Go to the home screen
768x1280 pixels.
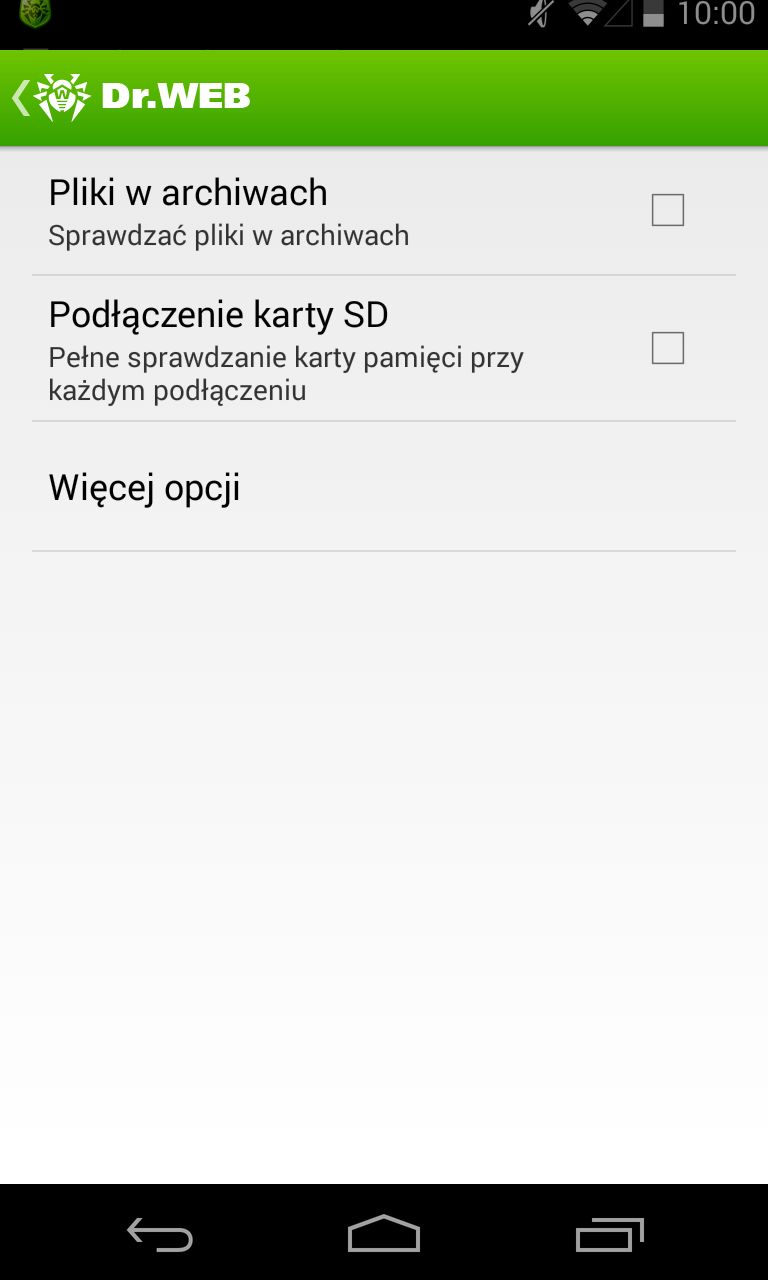(x=384, y=1234)
